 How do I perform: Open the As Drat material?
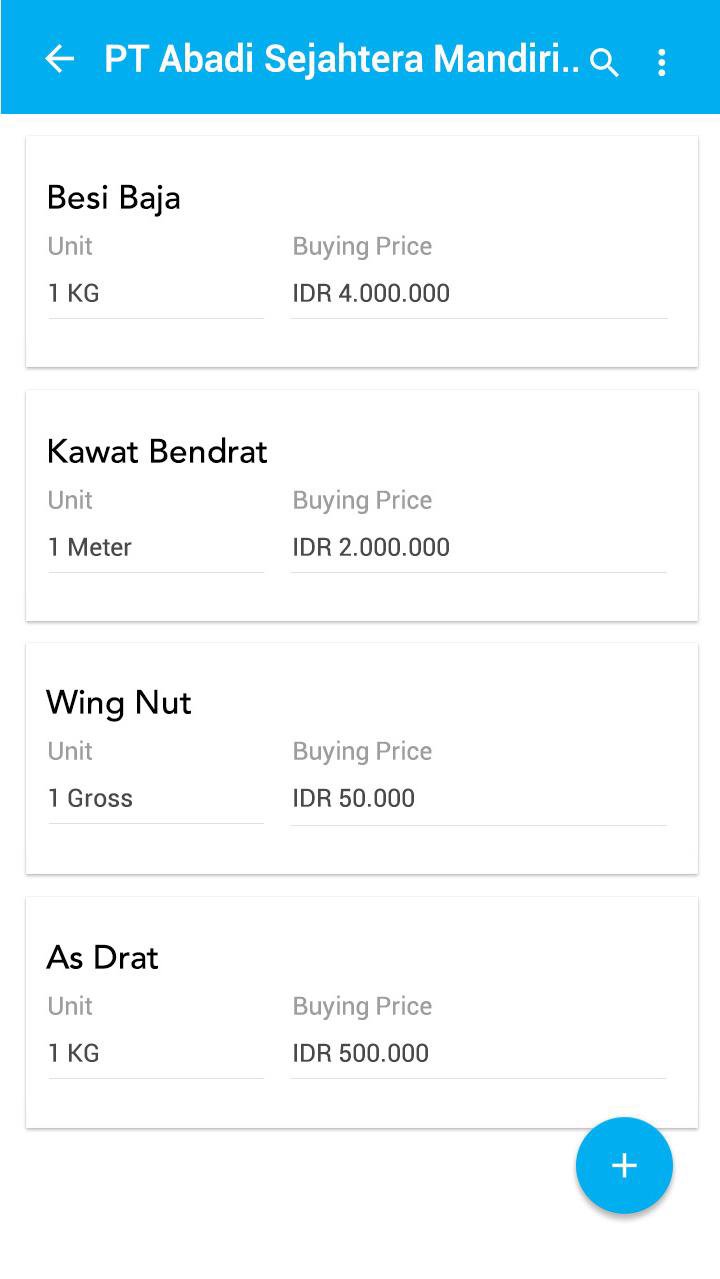tap(360, 1010)
